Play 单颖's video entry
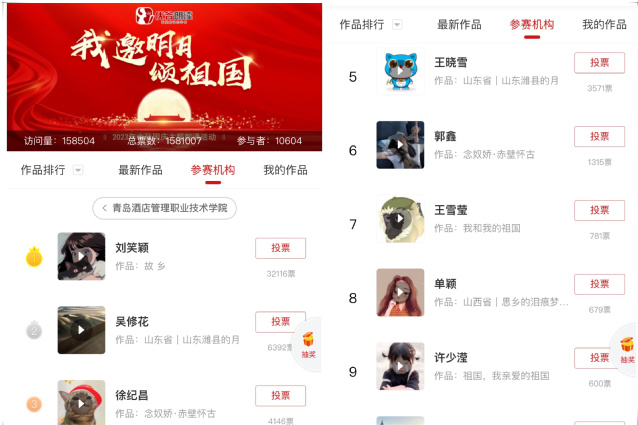 point(400,293)
